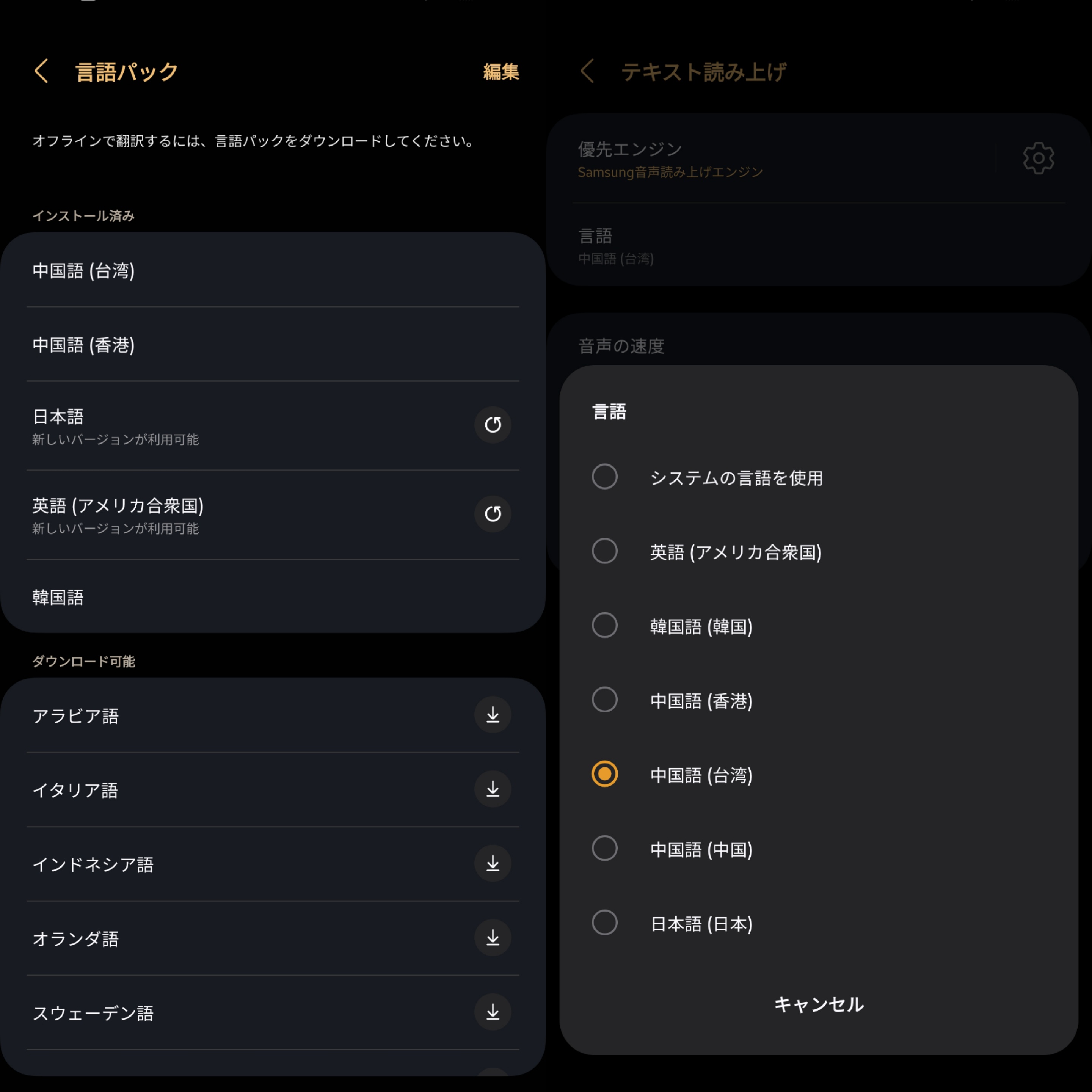Download the オランダ語 language pack
The height and width of the screenshot is (1092, 1092).
coord(493,938)
